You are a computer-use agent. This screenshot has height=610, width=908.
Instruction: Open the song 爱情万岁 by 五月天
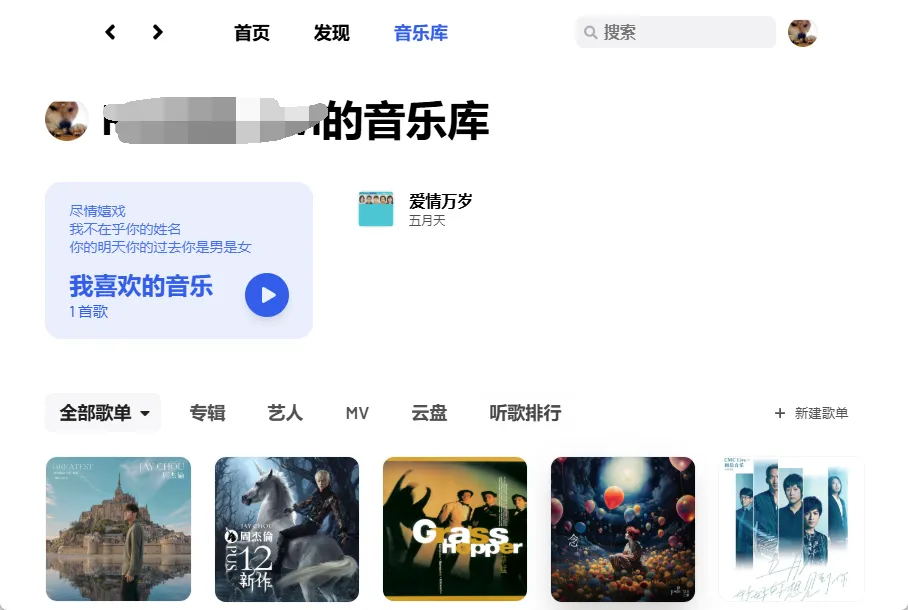coord(440,201)
